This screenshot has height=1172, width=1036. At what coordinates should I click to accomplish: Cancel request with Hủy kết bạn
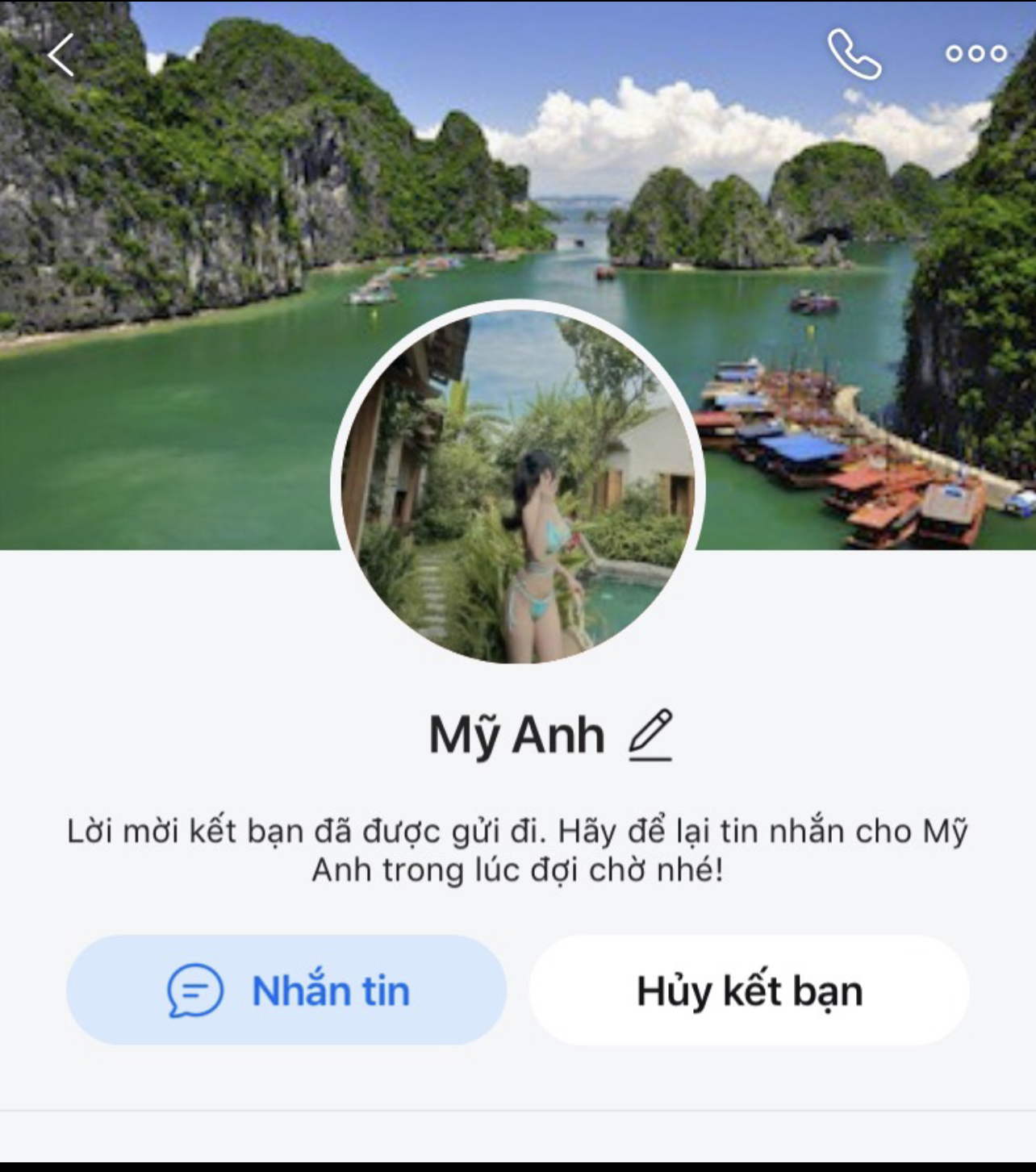pos(749,990)
